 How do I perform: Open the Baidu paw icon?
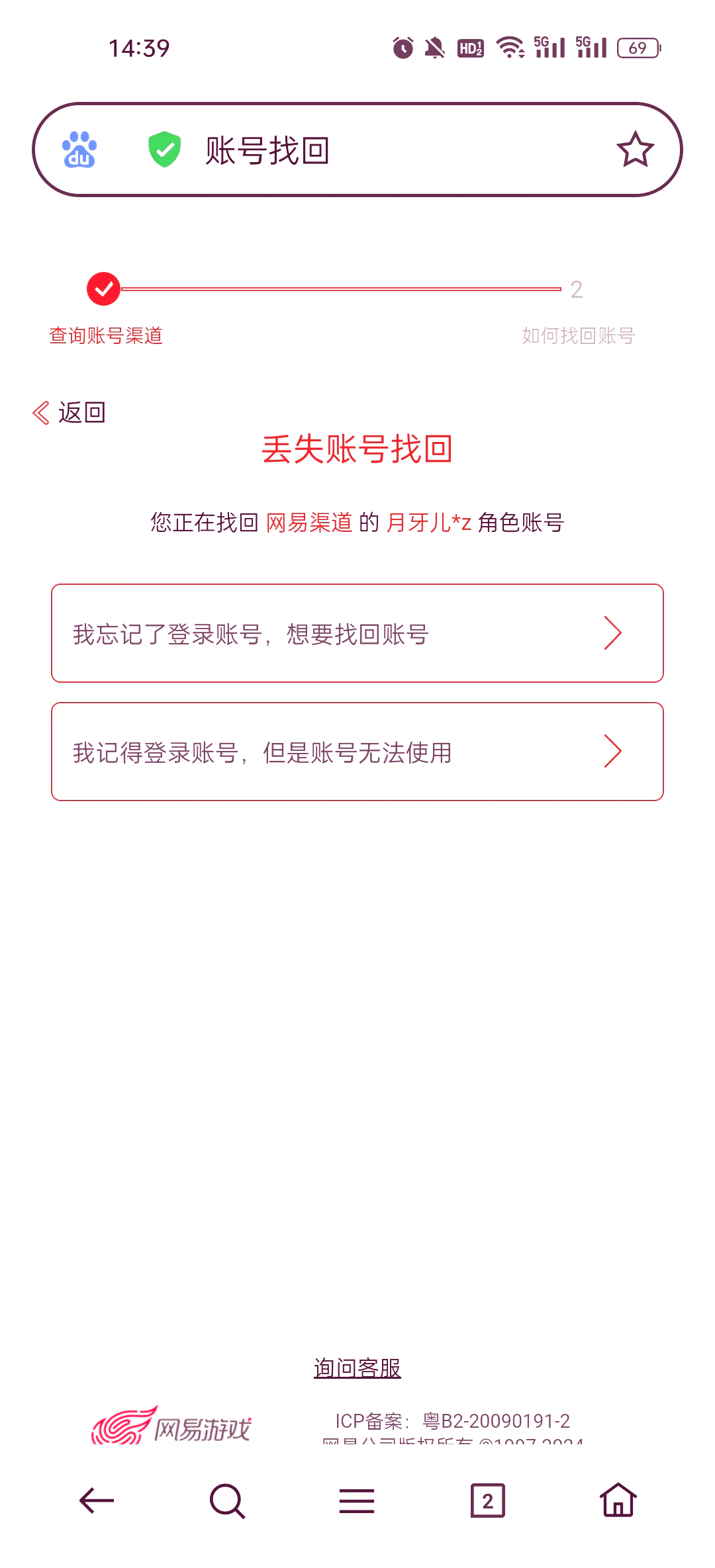pos(79,150)
